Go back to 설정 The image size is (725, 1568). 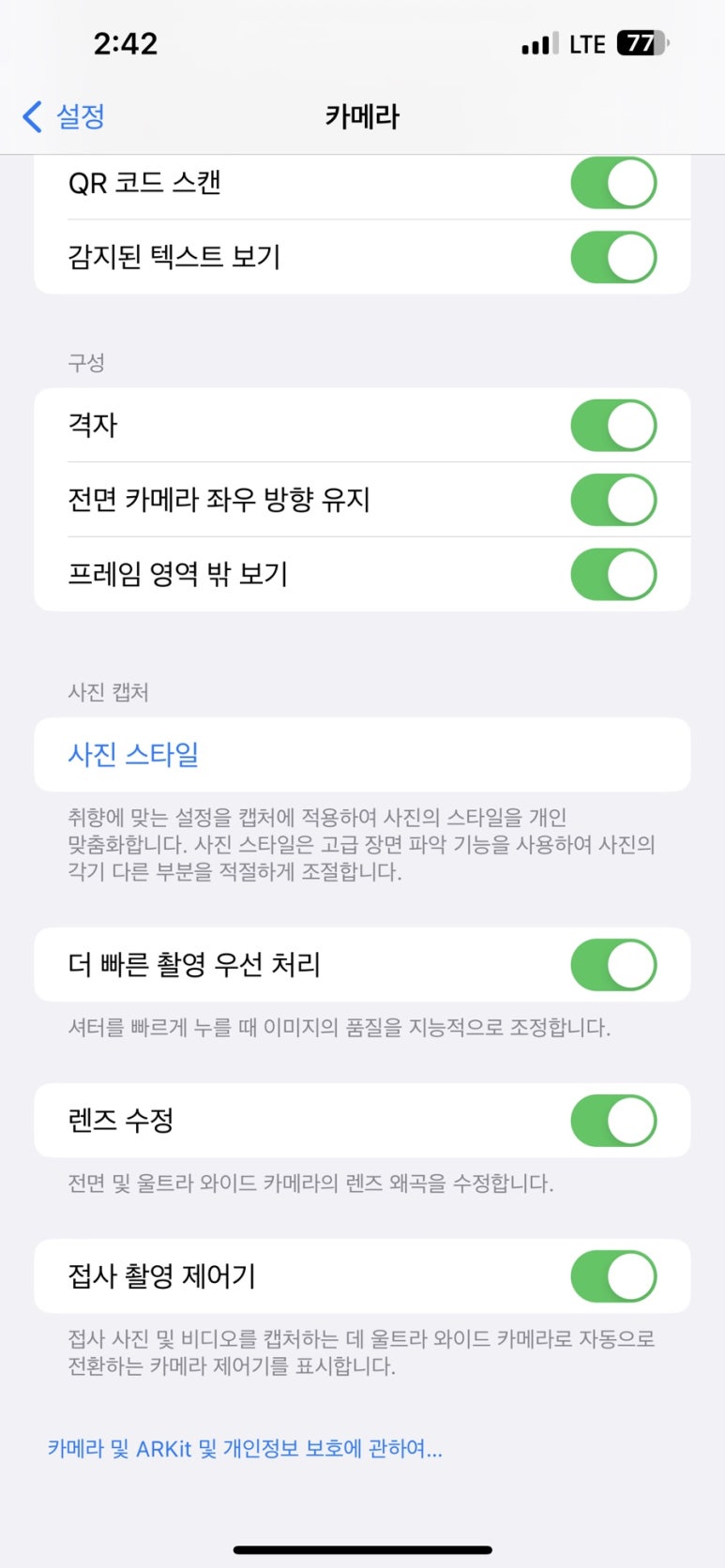click(x=64, y=116)
